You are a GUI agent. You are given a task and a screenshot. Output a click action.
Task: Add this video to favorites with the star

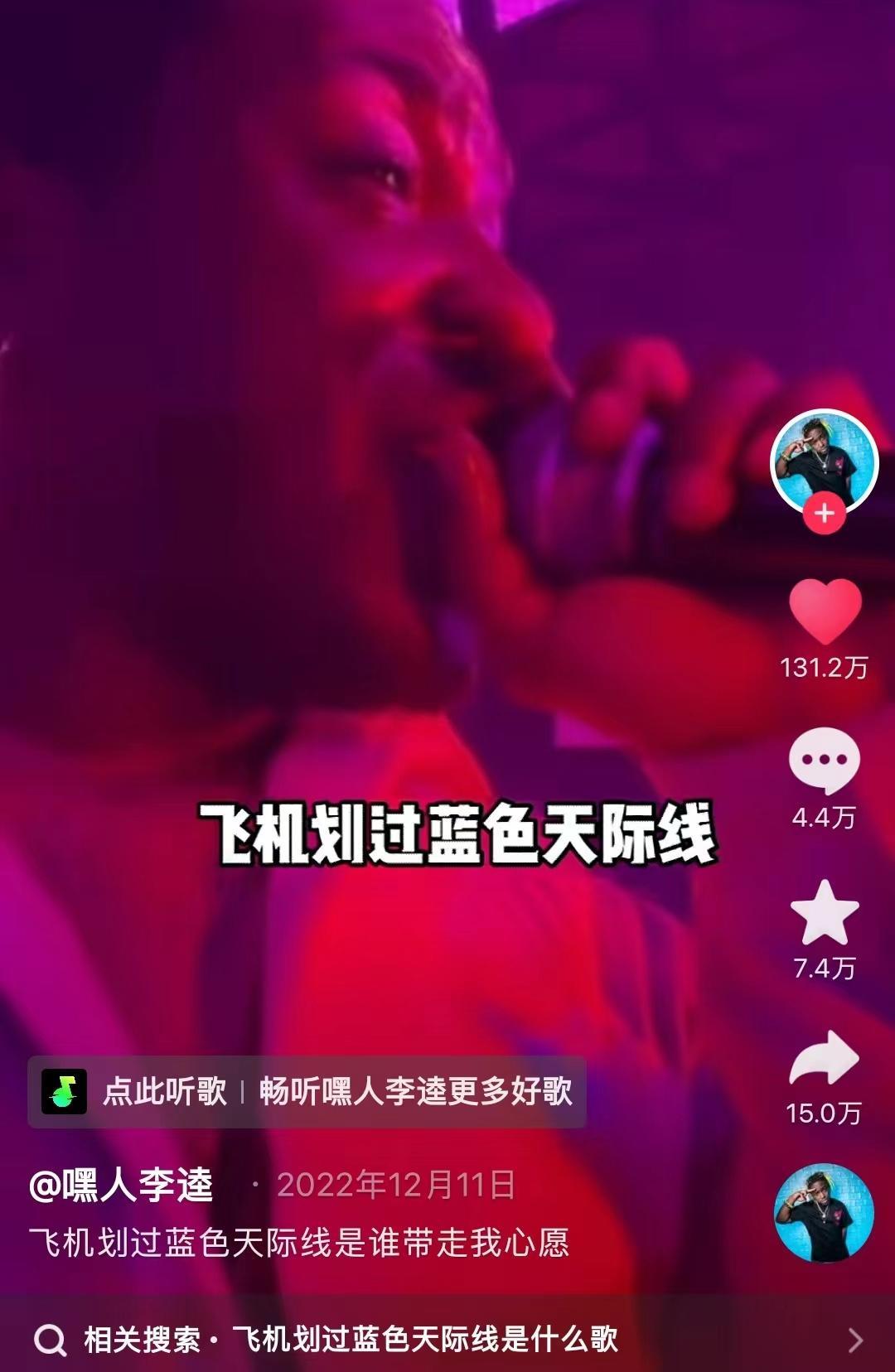point(825,912)
